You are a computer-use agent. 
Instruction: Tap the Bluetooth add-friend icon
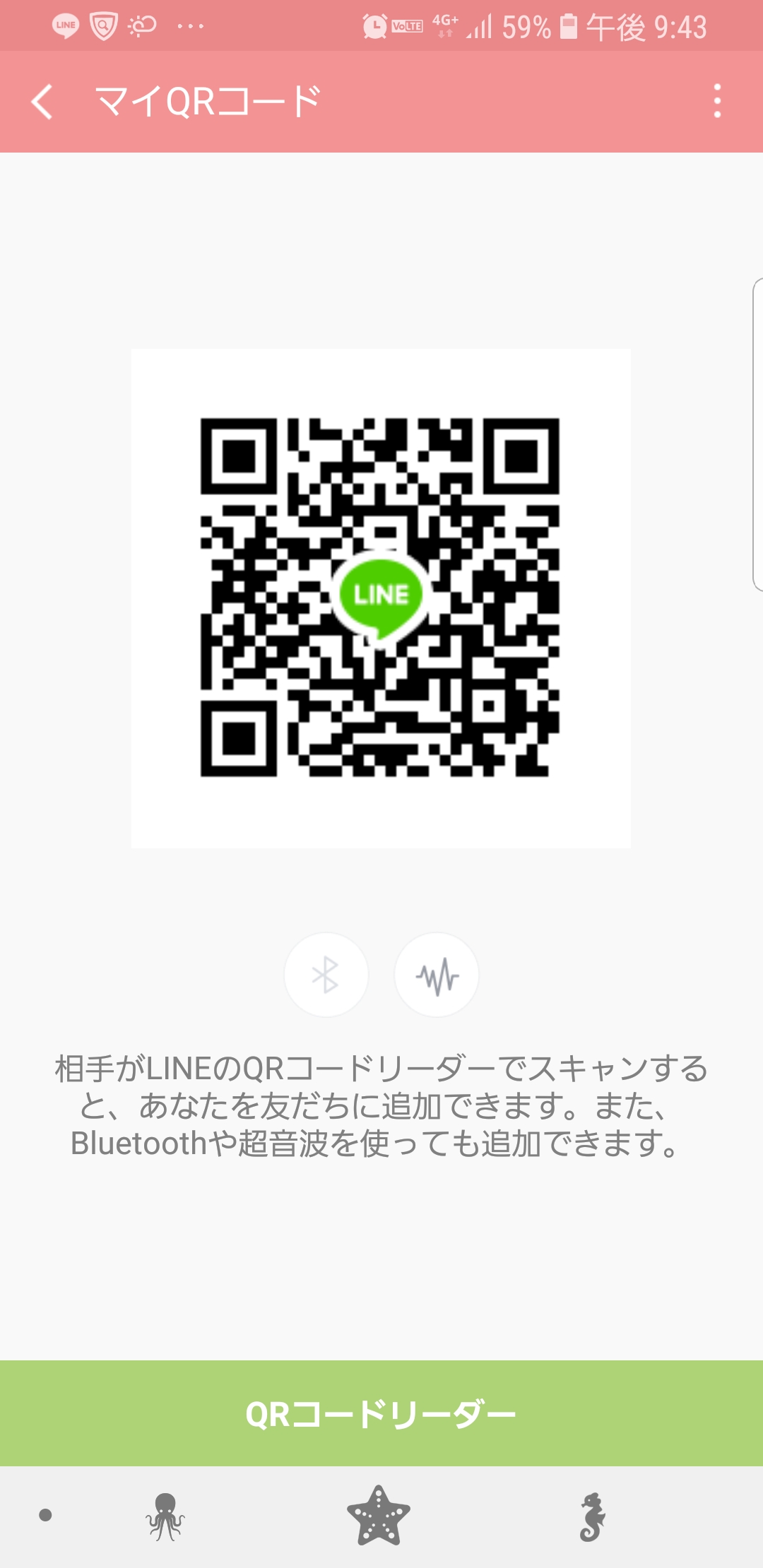tap(326, 975)
